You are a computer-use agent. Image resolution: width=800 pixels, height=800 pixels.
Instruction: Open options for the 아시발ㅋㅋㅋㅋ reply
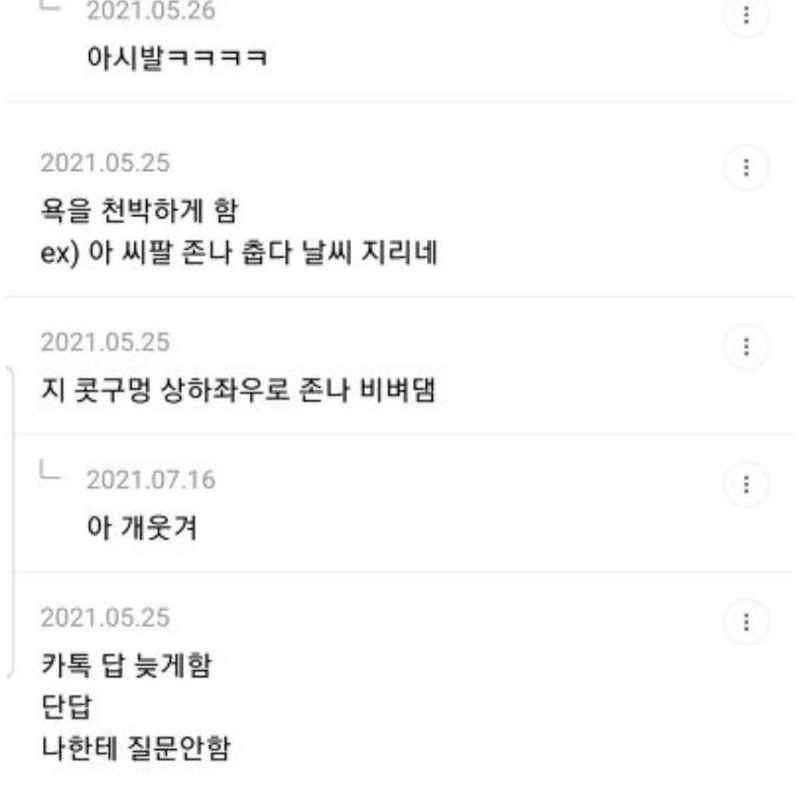tap(745, 17)
